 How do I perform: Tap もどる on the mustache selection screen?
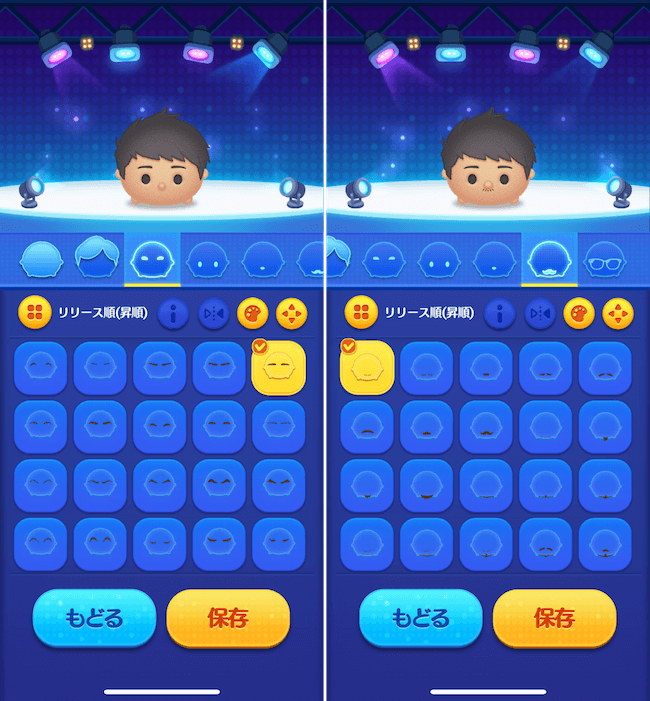(420, 618)
